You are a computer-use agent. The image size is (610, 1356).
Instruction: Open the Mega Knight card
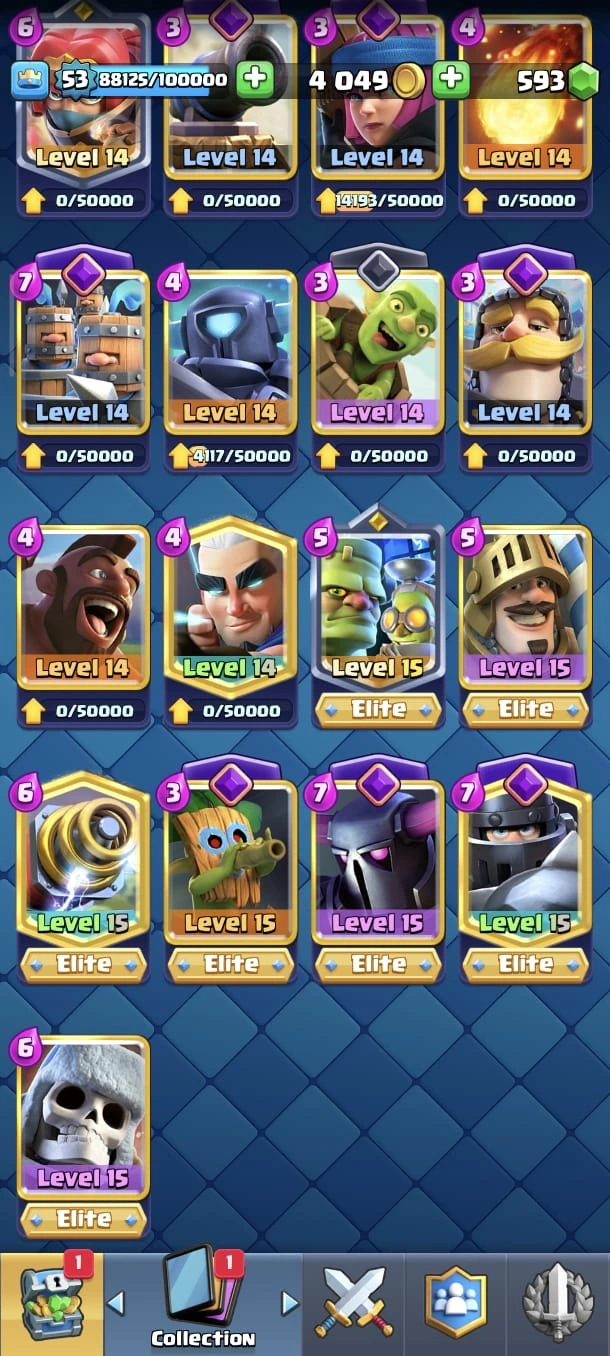(x=525, y=862)
